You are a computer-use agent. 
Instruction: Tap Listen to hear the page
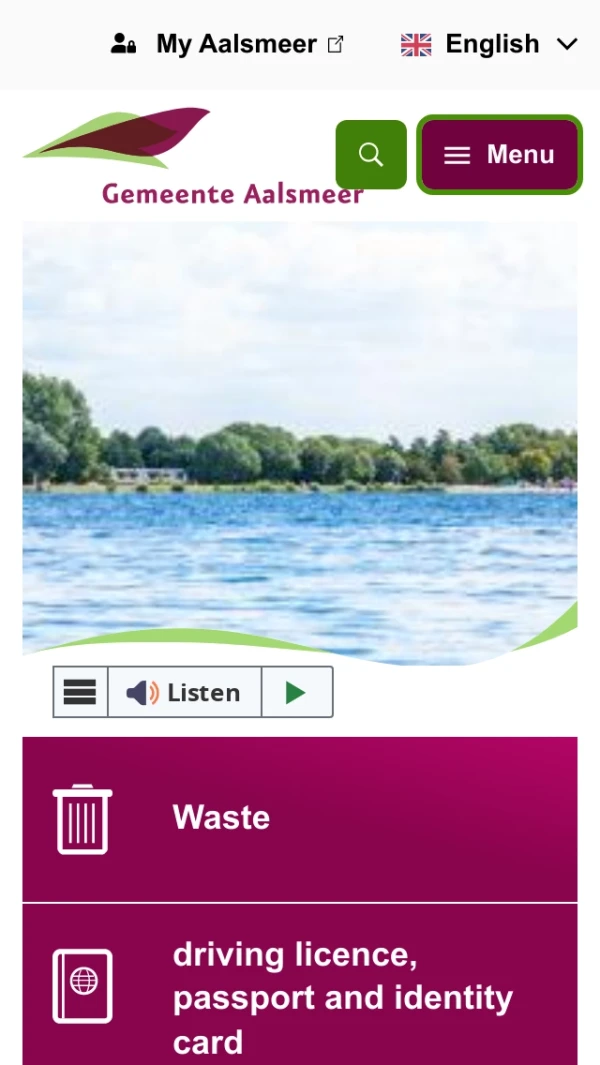(185, 692)
